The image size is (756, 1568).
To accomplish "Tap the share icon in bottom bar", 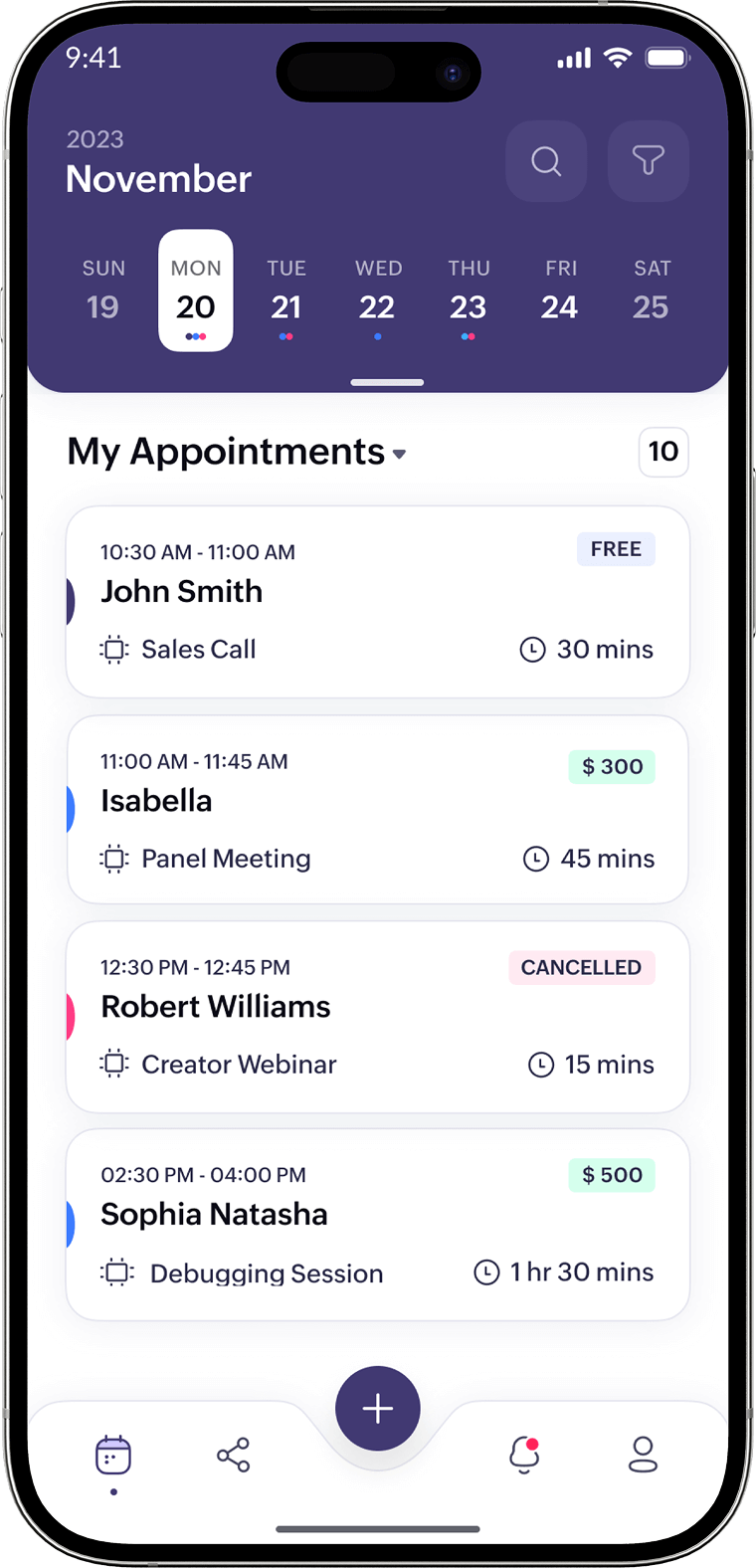I will 233,1454.
